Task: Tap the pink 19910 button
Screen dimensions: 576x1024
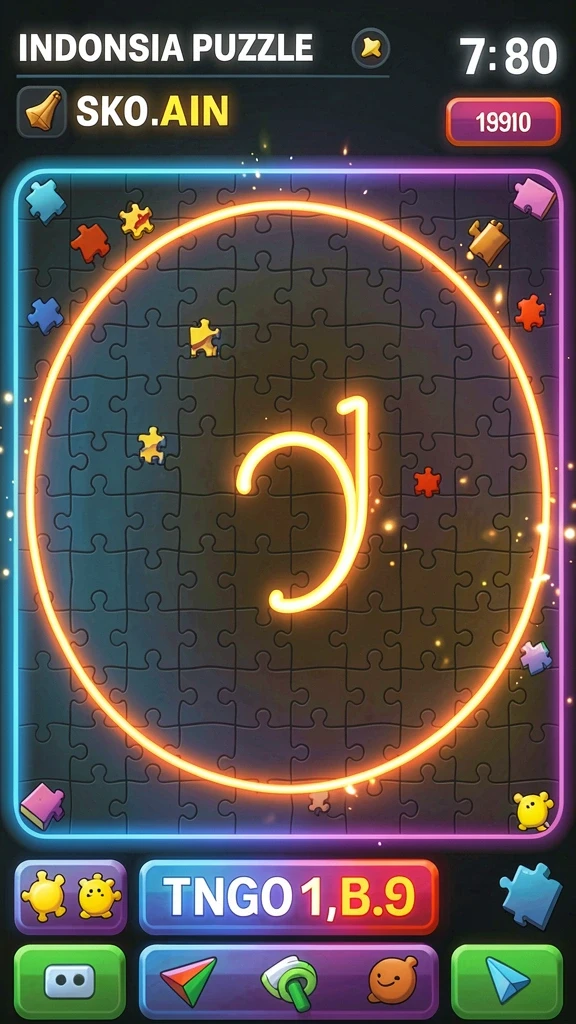Action: pyautogui.click(x=503, y=121)
